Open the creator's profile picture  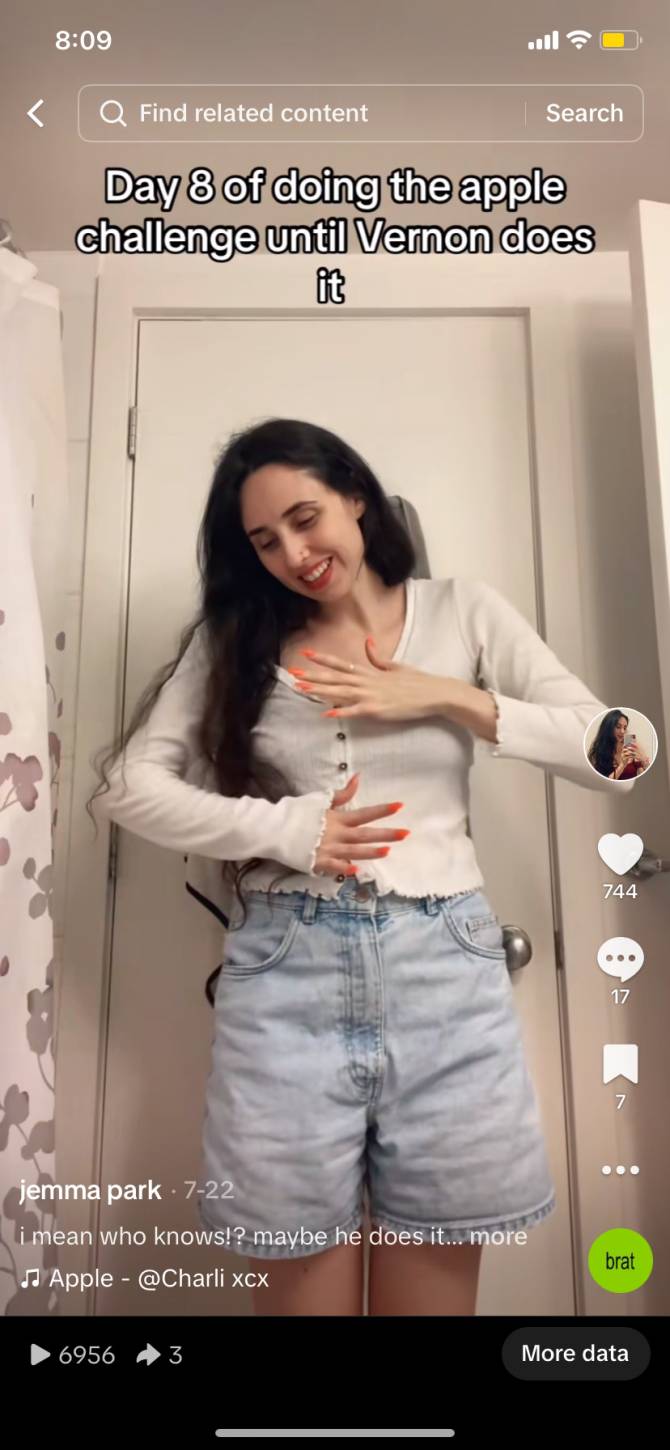click(620, 744)
